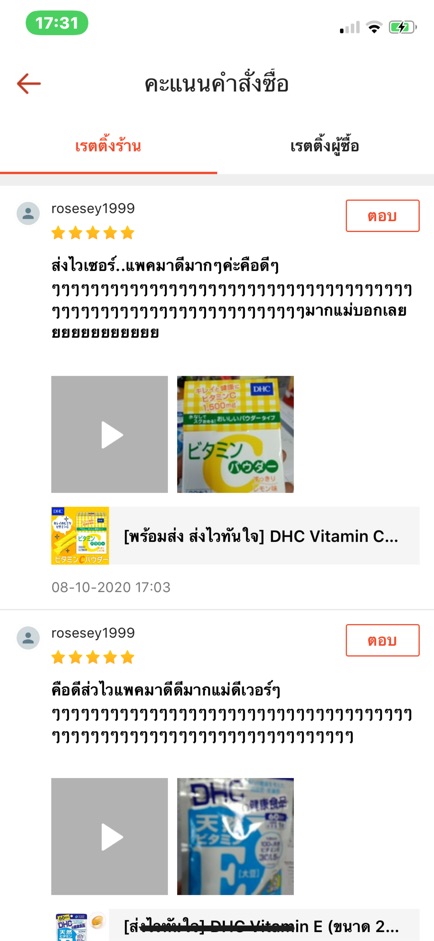Viewport: 434px width, 941px height.
Task: View the Vitamin E review photo
Action: [235, 837]
